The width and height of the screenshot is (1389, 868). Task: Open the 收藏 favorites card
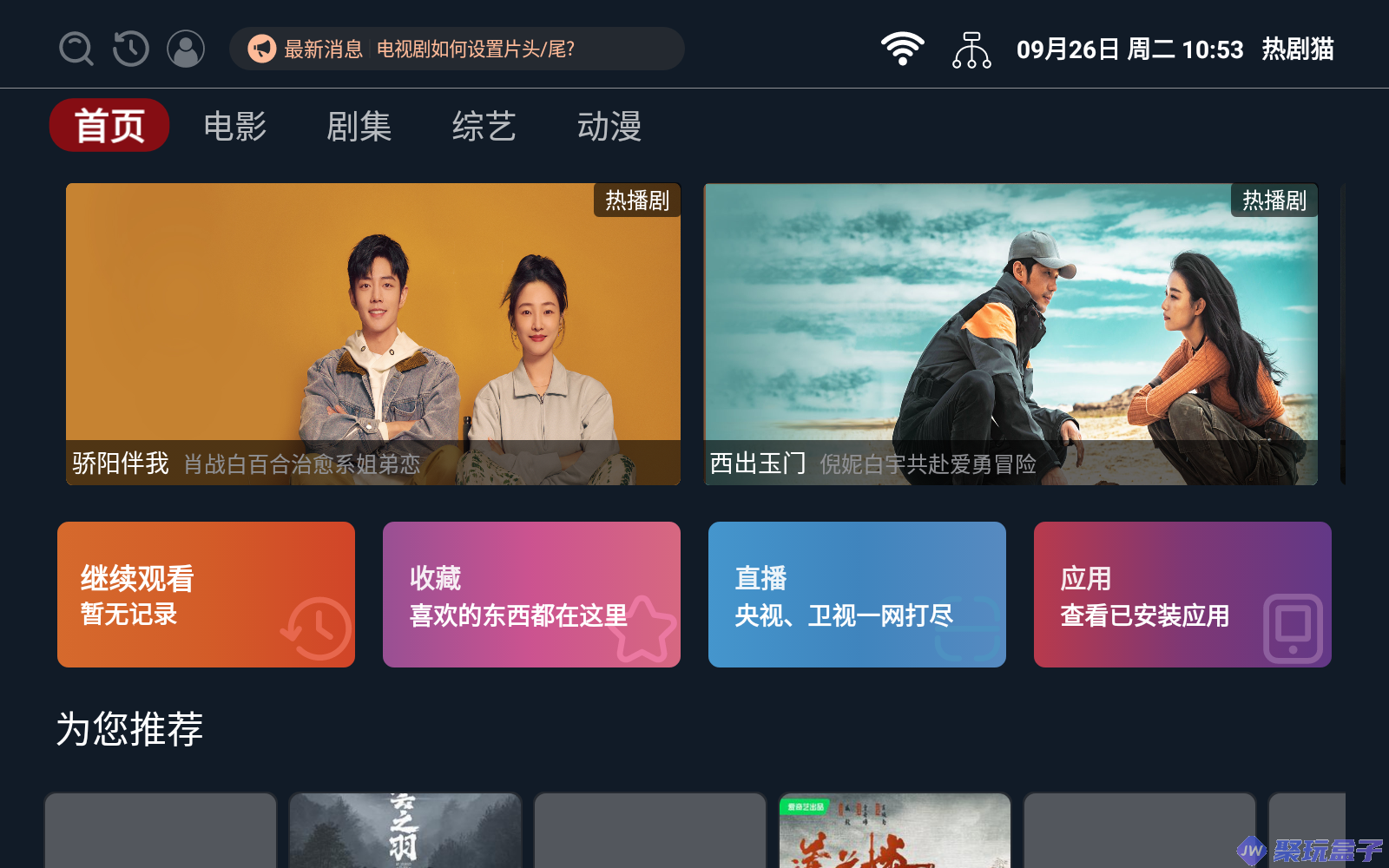pyautogui.click(x=531, y=595)
